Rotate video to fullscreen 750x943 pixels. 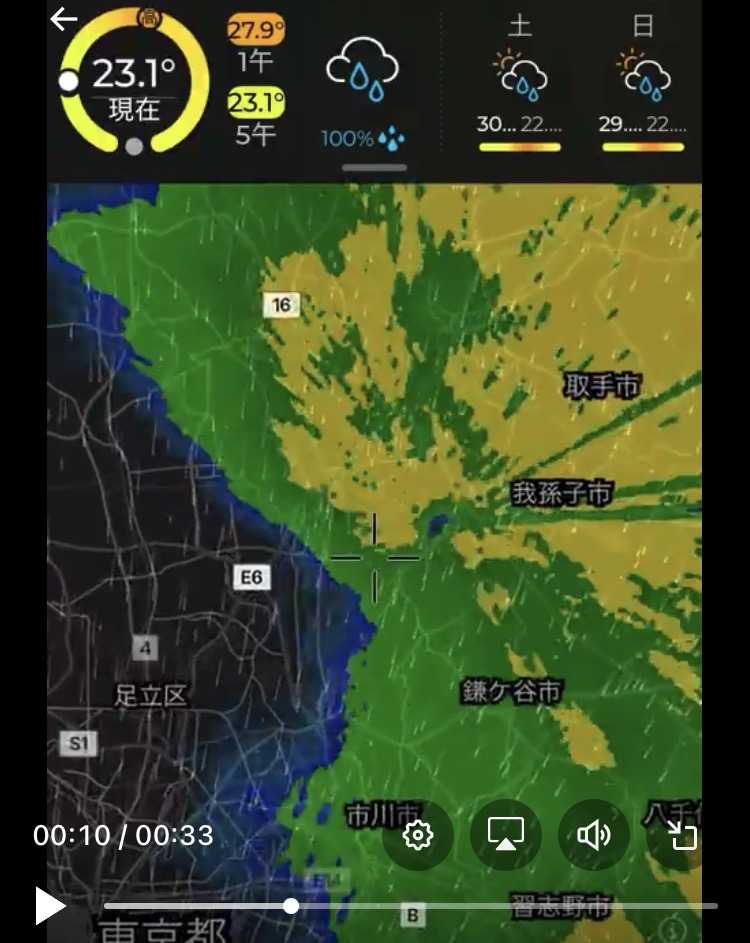coord(682,835)
